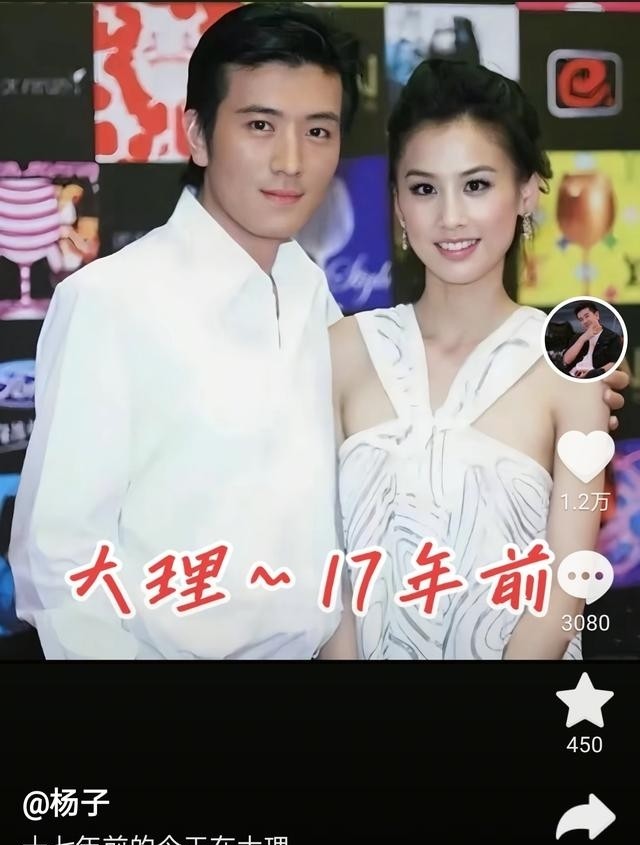Open the creator's profile avatar

tap(584, 340)
